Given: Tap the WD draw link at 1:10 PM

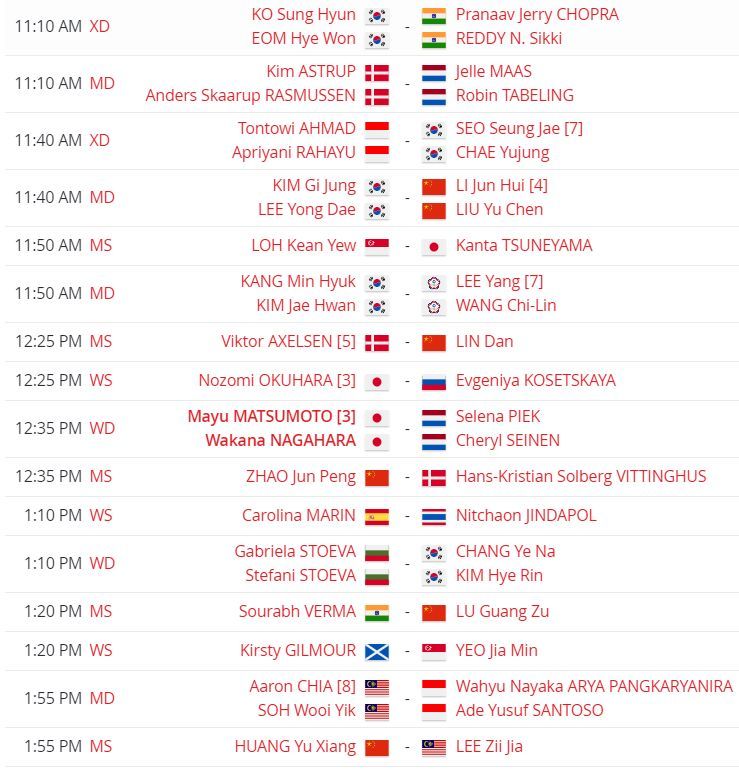Looking at the screenshot, I should pos(102,564).
